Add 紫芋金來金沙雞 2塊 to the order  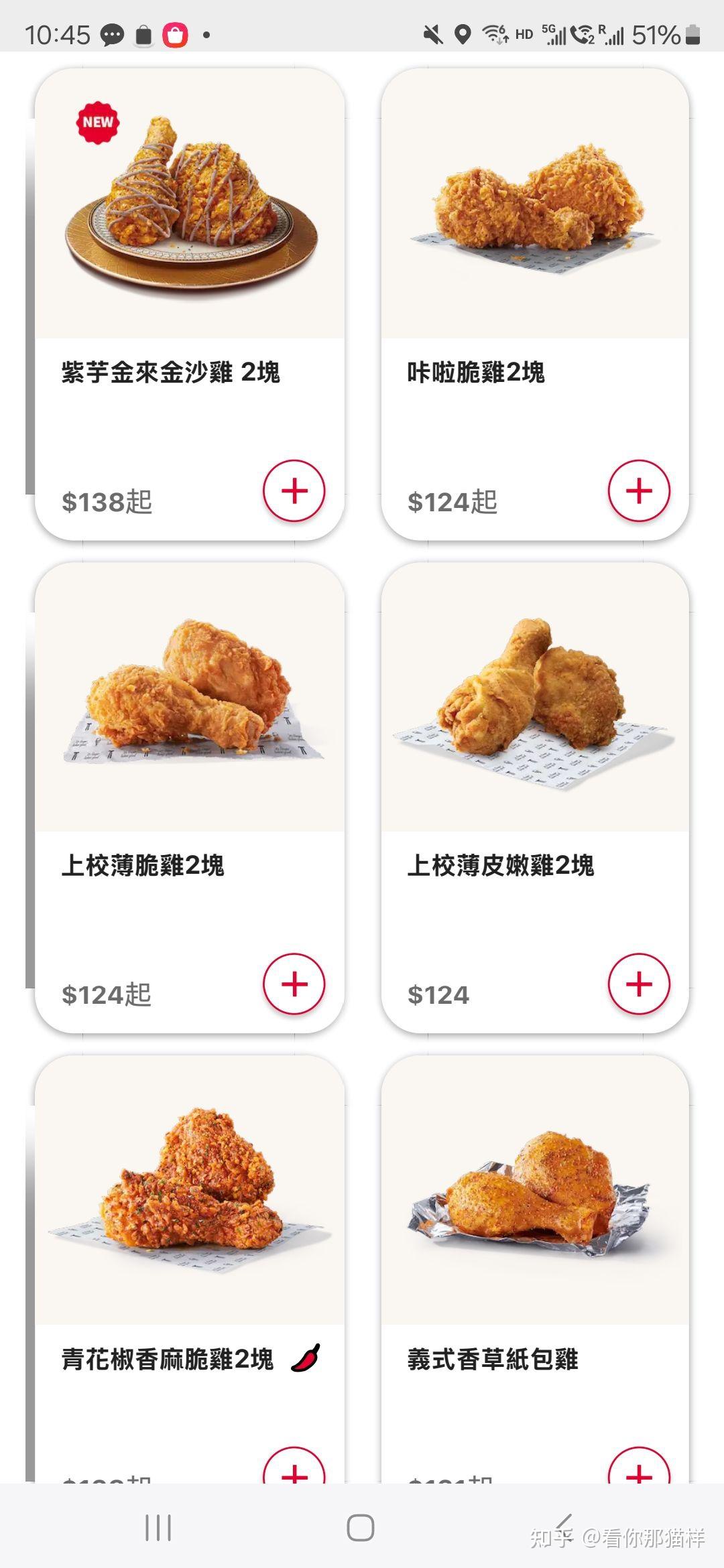(294, 491)
